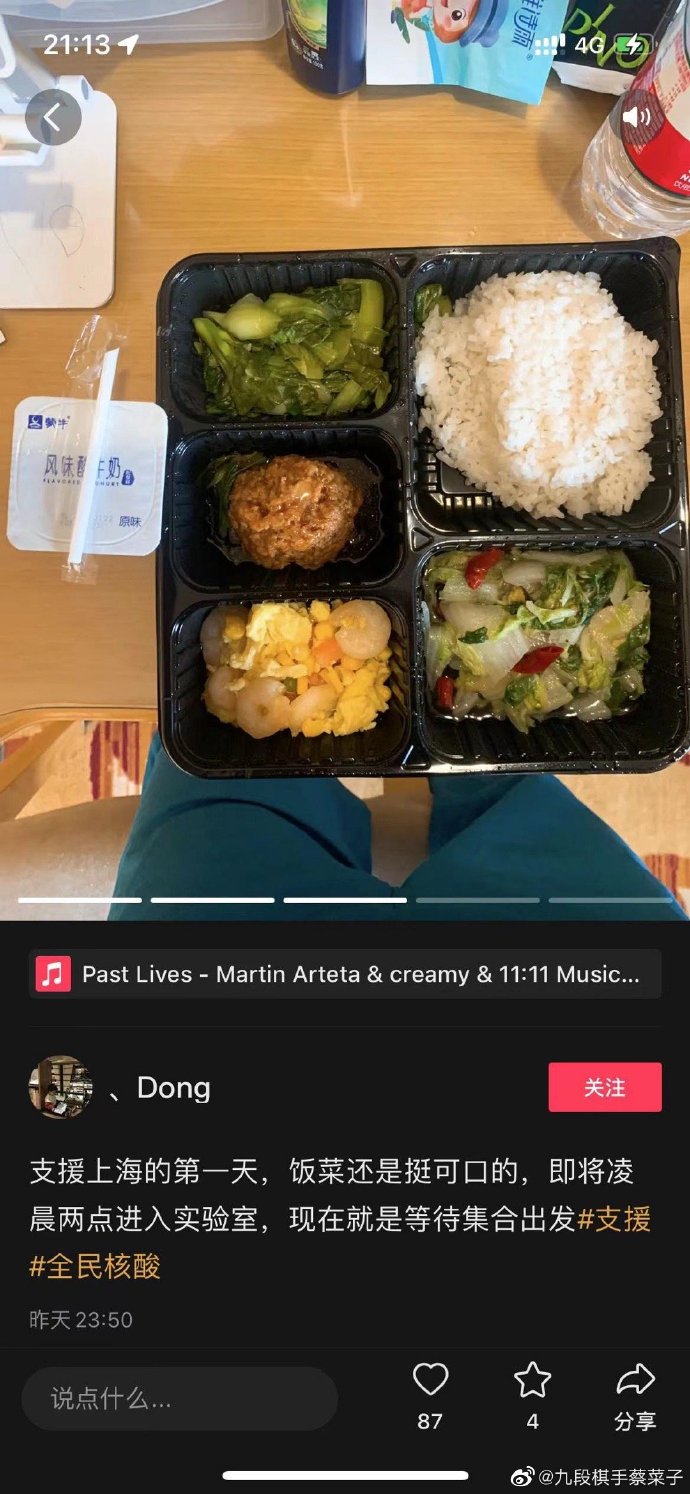Viewport: 690px width, 1494px height.
Task: Favorite this post with the star icon
Action: point(532,1381)
